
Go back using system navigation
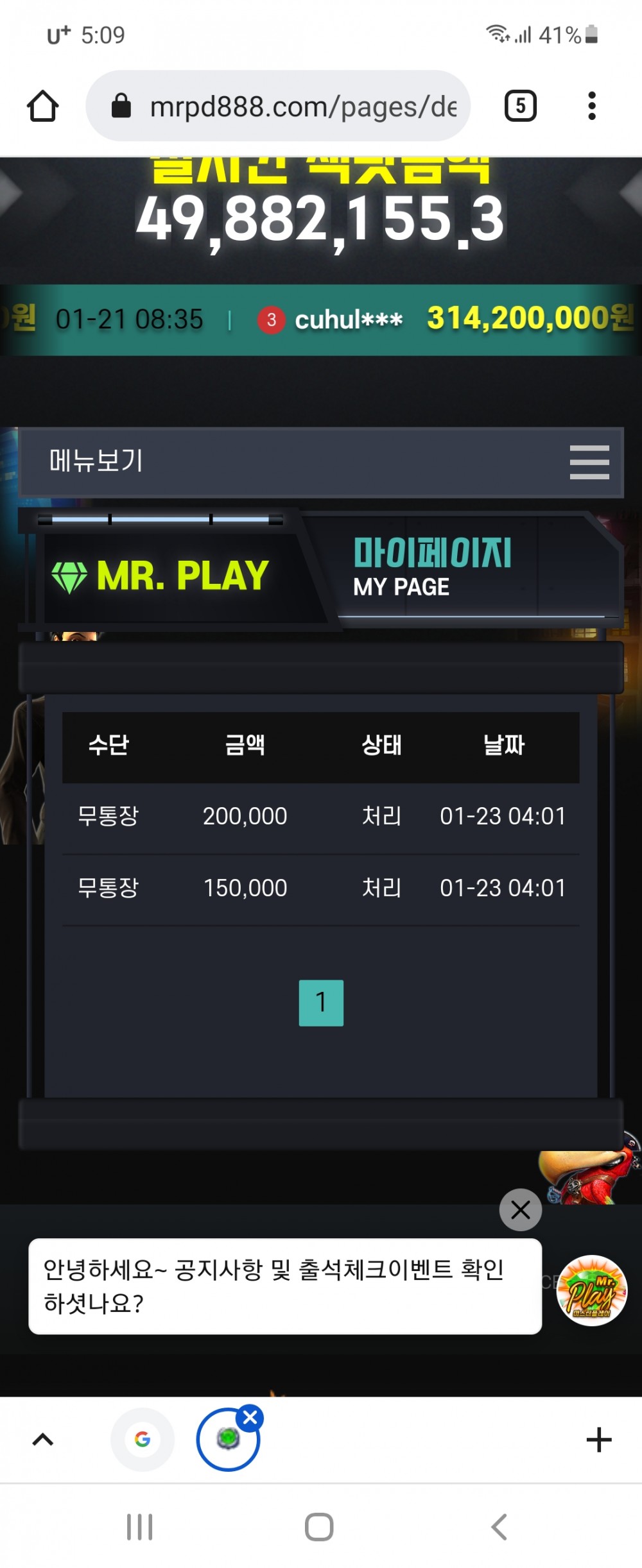pyautogui.click(x=499, y=1526)
